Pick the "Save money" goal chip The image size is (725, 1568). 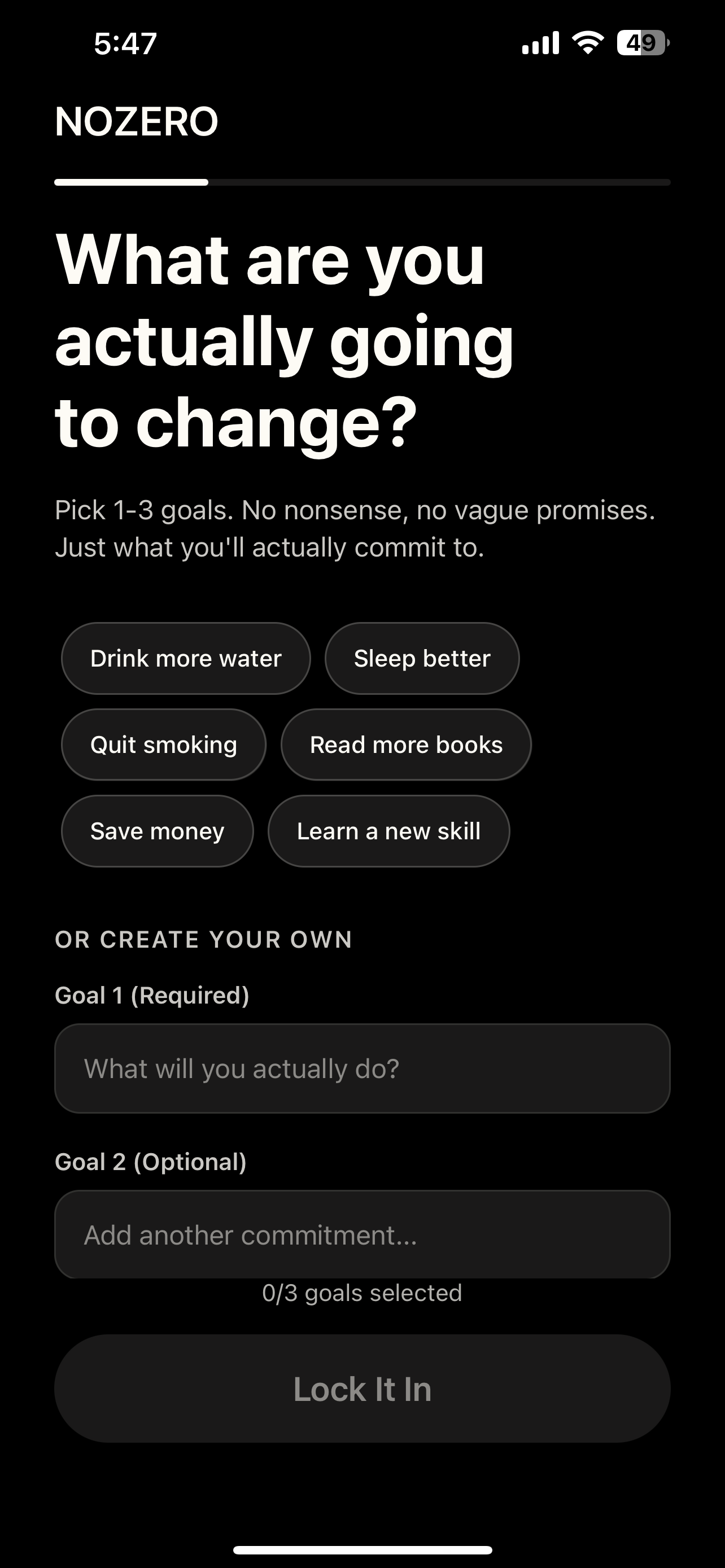pos(157,831)
